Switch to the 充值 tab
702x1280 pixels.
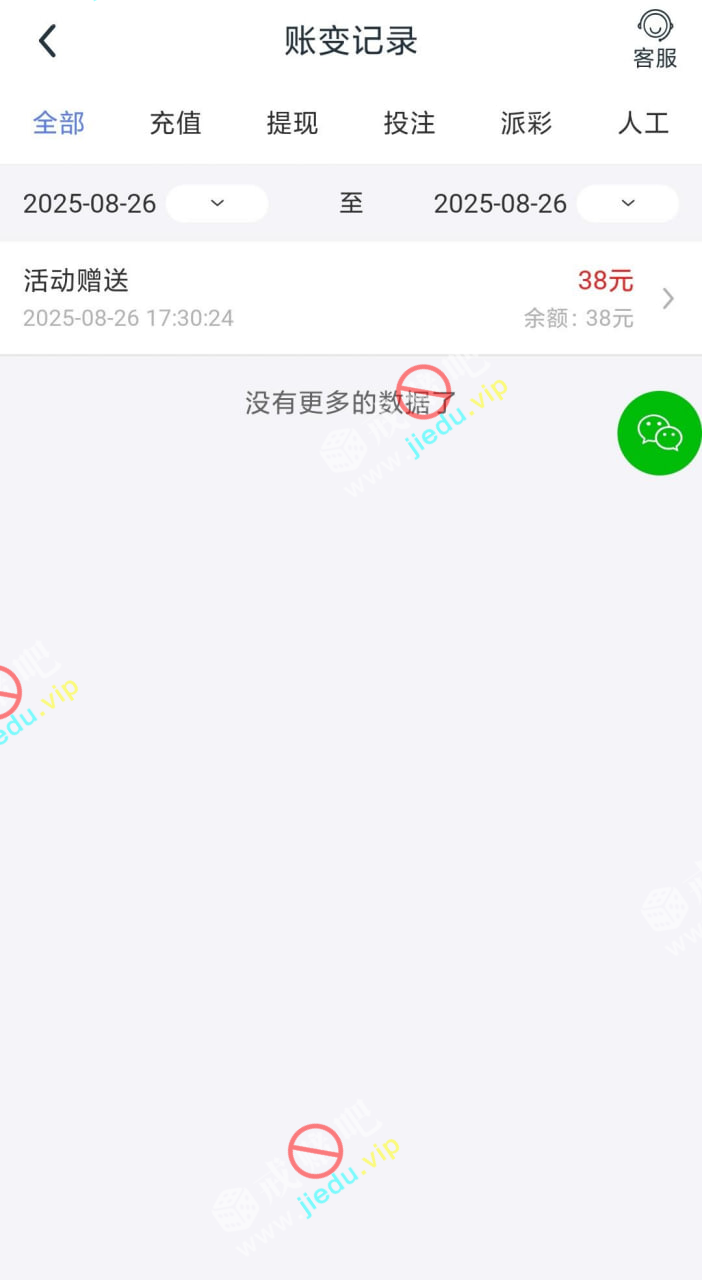[176, 123]
